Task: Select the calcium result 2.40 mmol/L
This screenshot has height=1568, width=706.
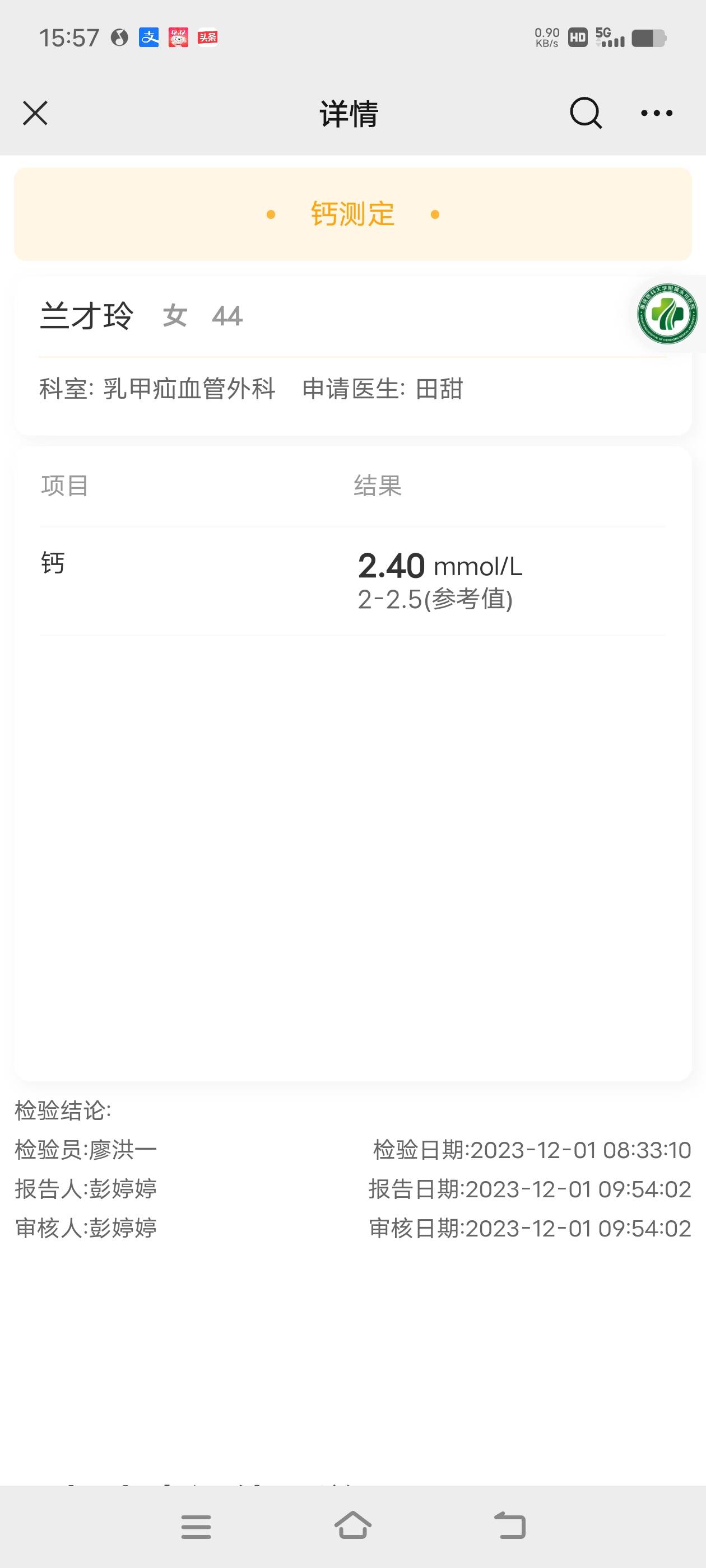Action: [440, 565]
